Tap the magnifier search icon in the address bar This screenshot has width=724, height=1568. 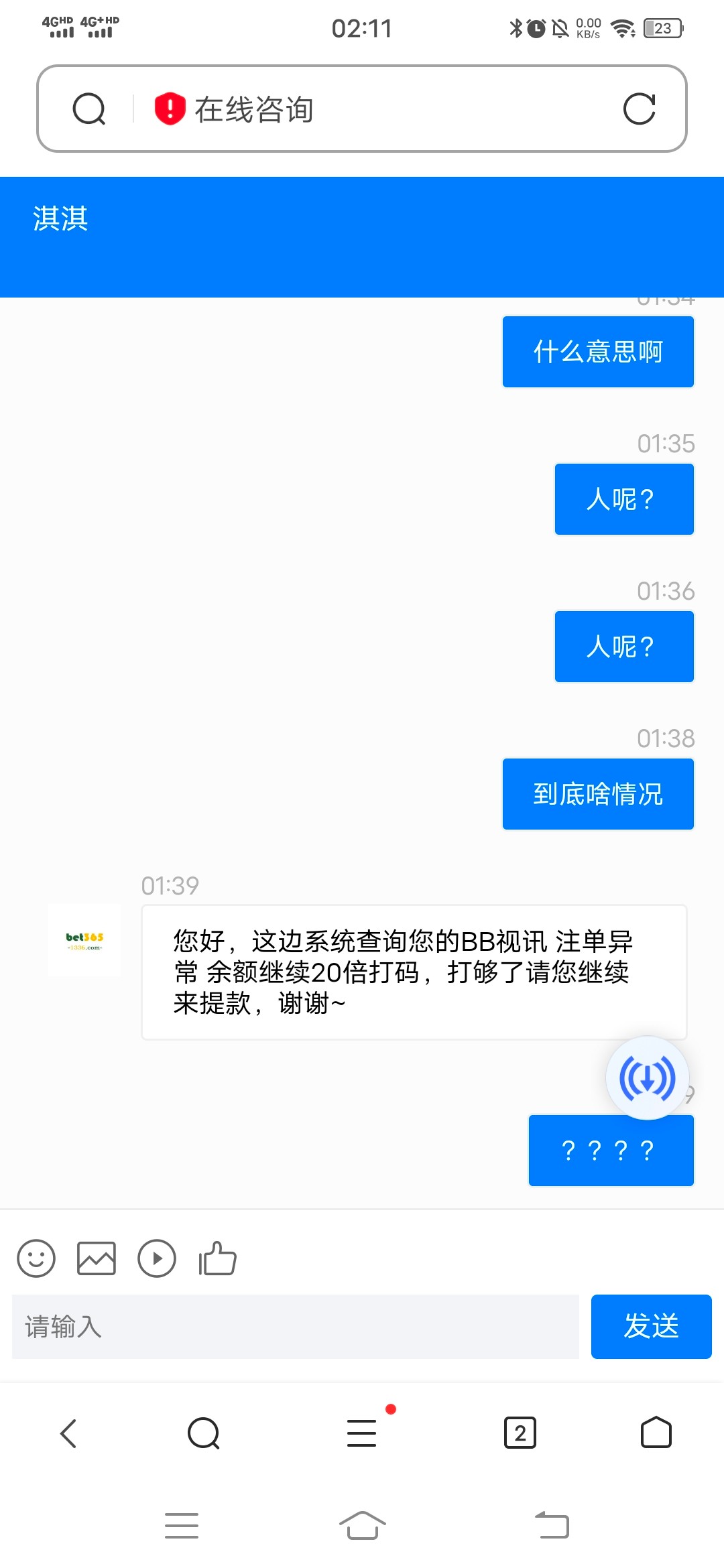tap(90, 109)
